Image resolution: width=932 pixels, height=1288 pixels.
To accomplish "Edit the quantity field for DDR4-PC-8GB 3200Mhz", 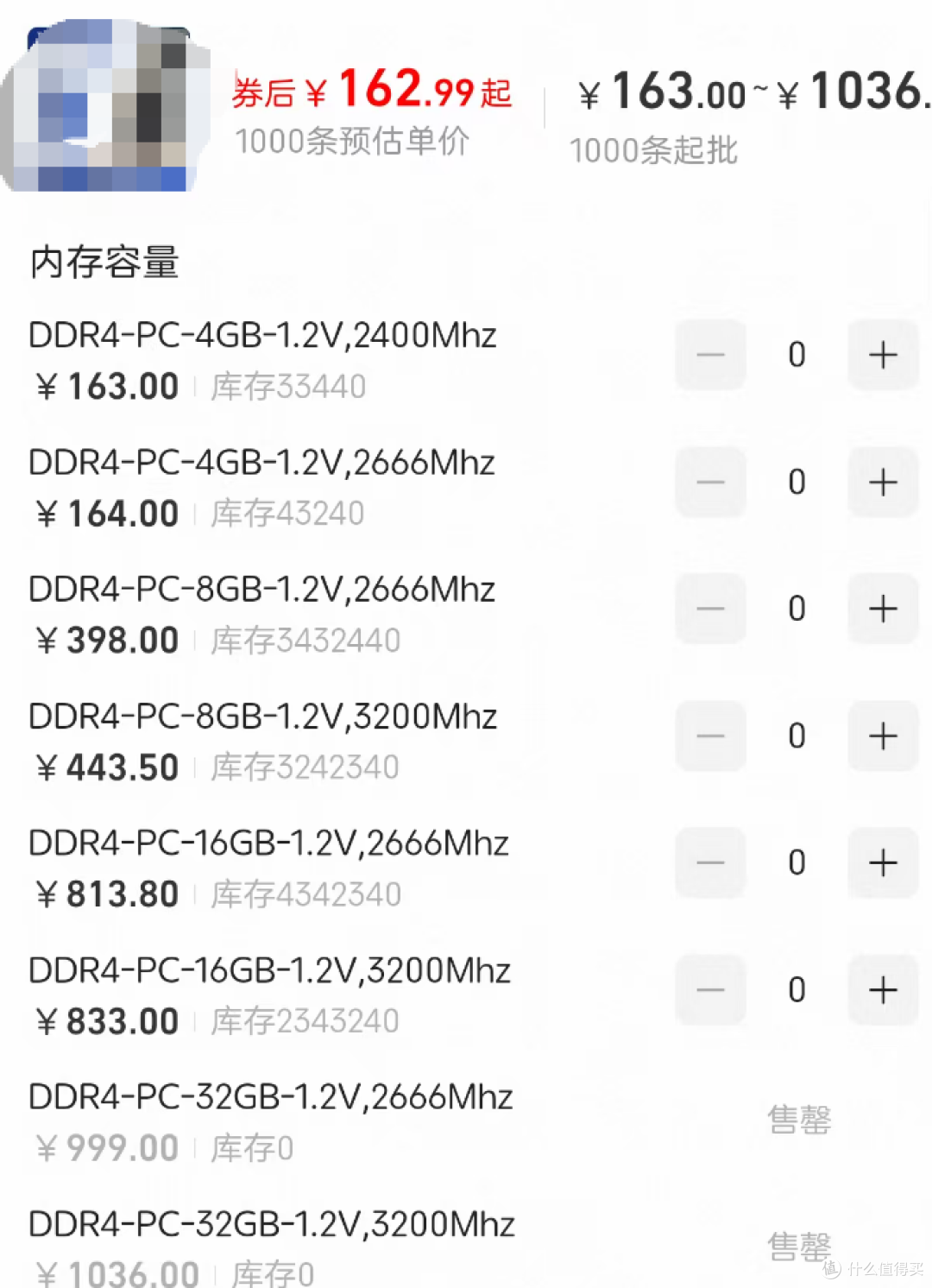I will tap(797, 736).
